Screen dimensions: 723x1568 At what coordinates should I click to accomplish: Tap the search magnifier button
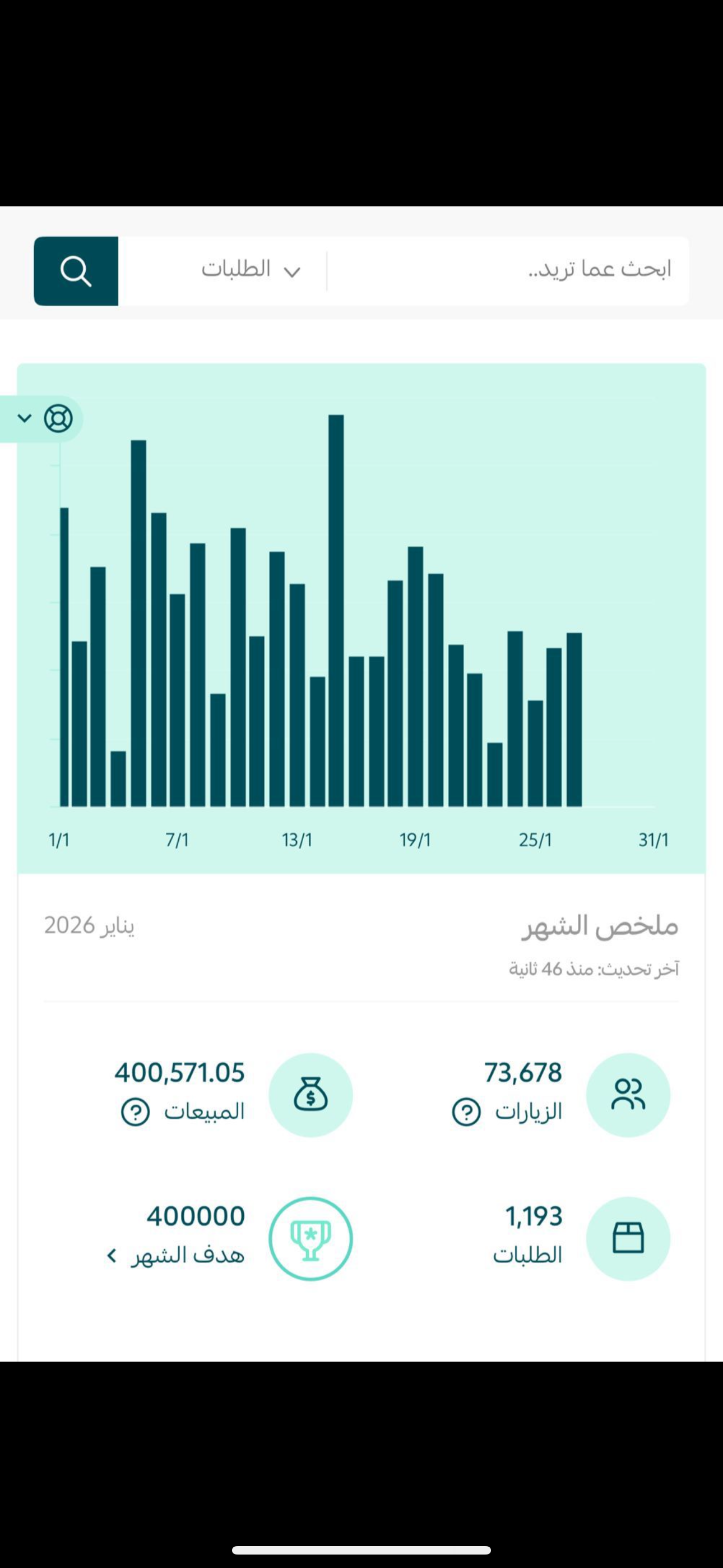76,271
